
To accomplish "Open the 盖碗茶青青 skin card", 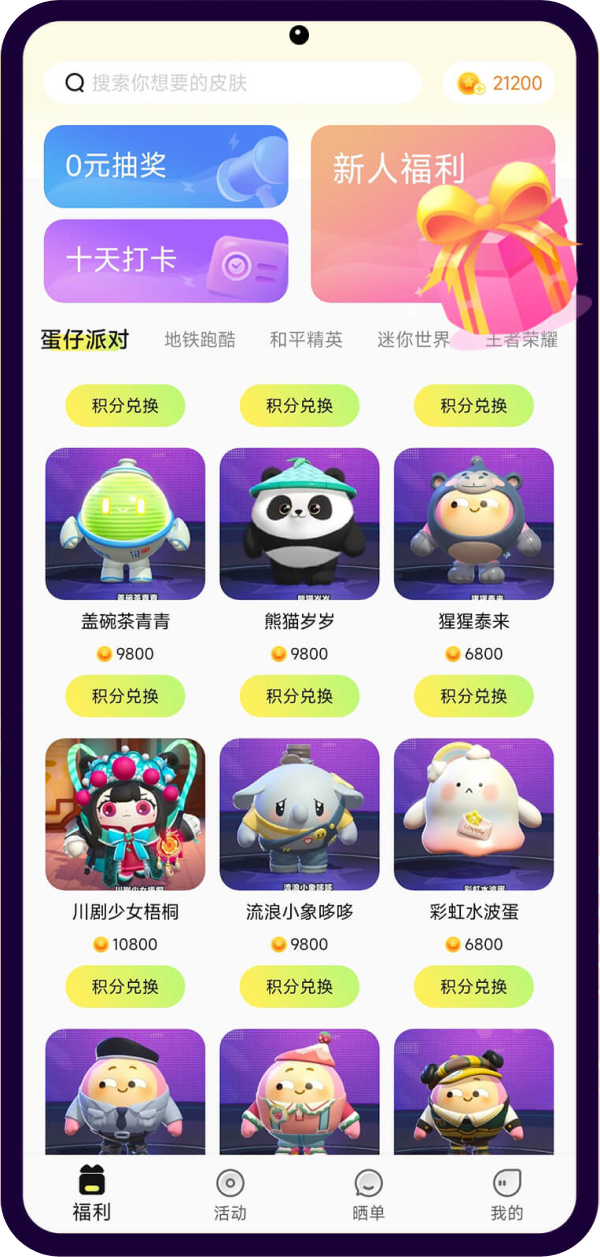I will (x=125, y=524).
